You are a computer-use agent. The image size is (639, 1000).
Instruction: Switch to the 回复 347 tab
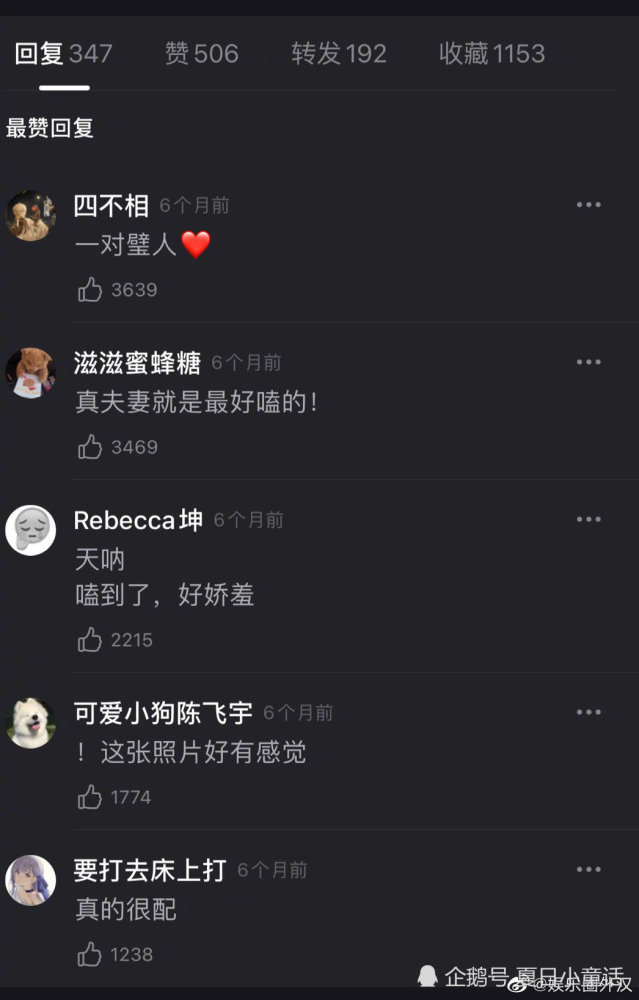click(63, 54)
